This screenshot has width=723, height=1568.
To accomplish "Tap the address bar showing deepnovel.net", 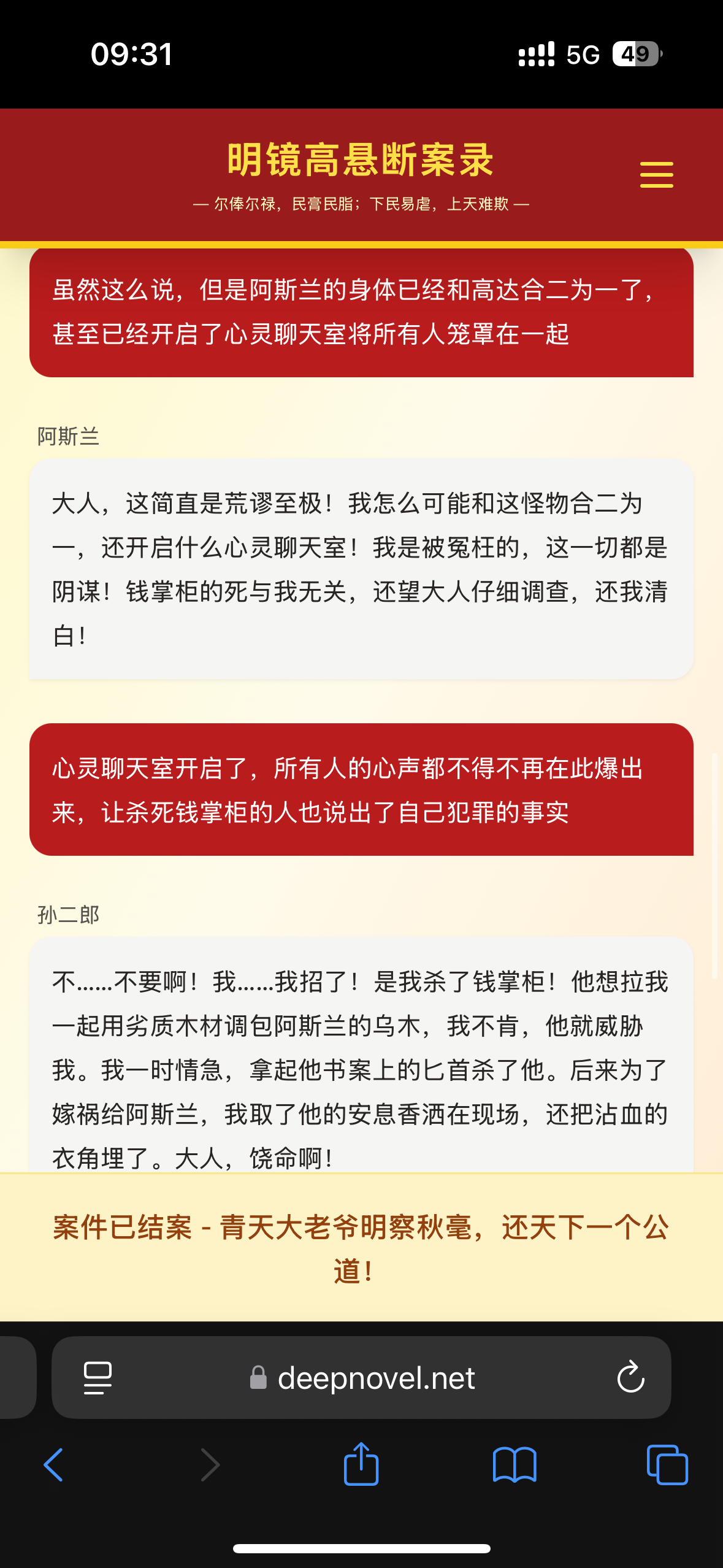I will click(375, 1377).
